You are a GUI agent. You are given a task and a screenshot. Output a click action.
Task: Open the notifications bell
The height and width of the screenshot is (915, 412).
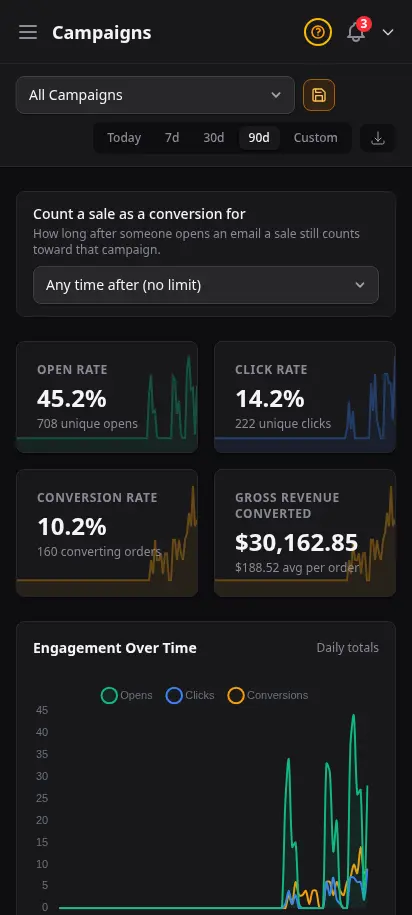356,32
